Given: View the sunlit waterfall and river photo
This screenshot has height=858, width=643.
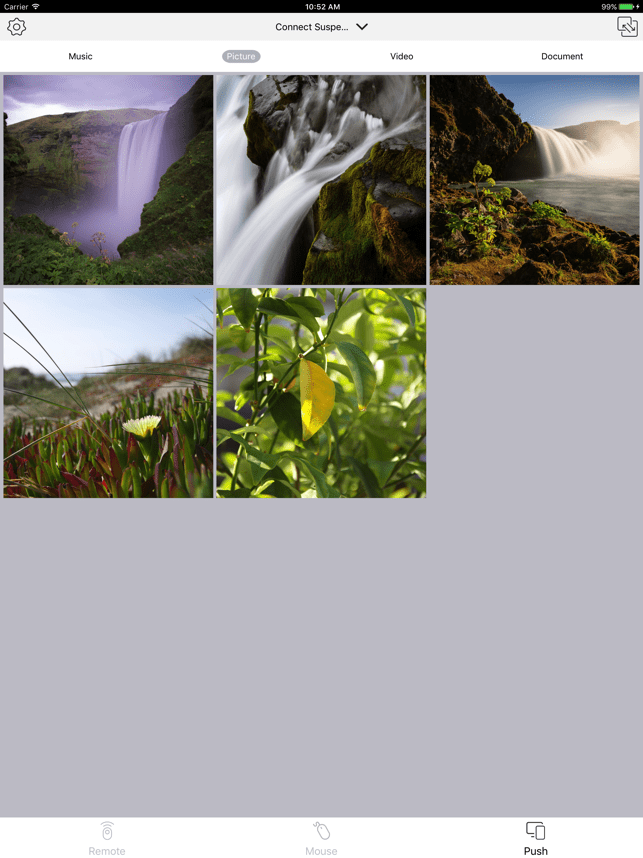Looking at the screenshot, I should [535, 180].
